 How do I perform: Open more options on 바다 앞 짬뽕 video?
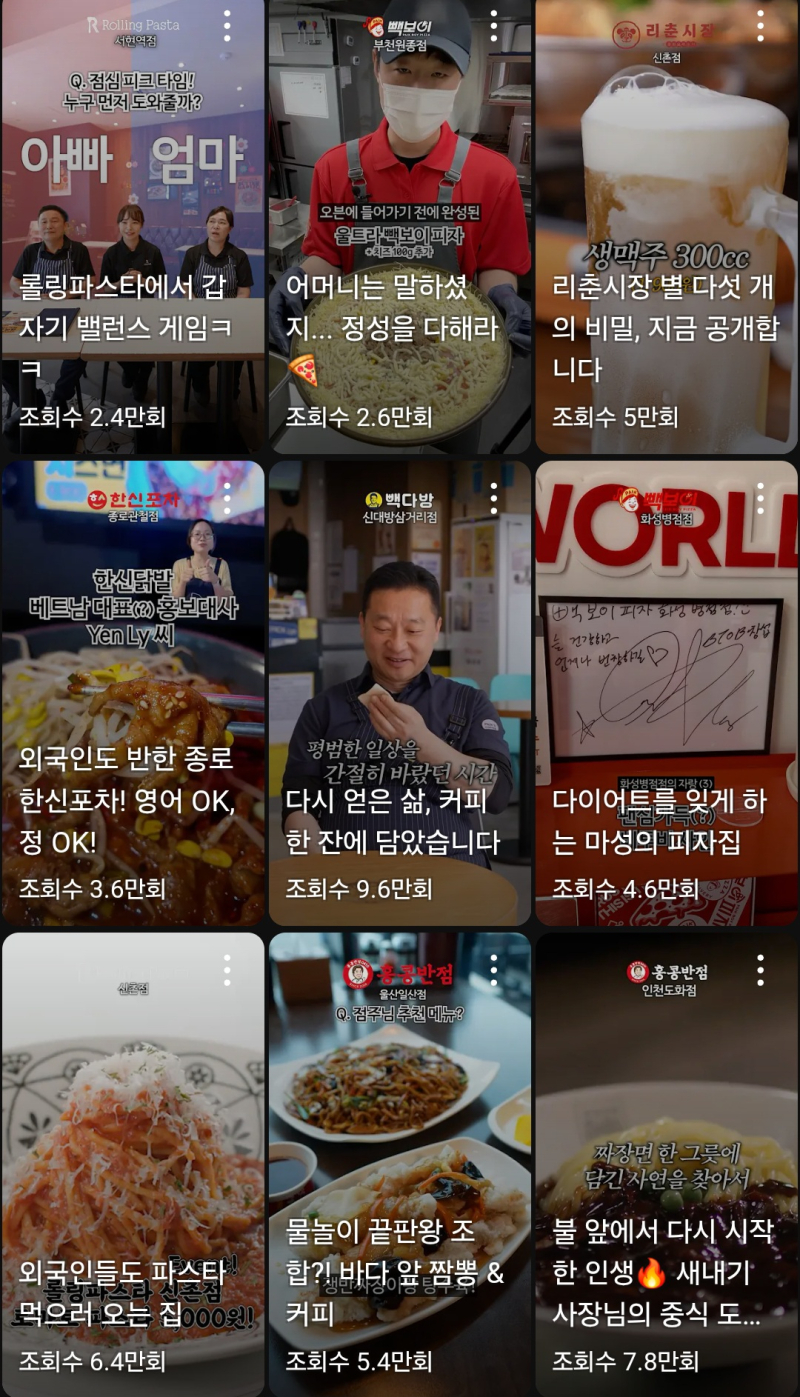[493, 970]
